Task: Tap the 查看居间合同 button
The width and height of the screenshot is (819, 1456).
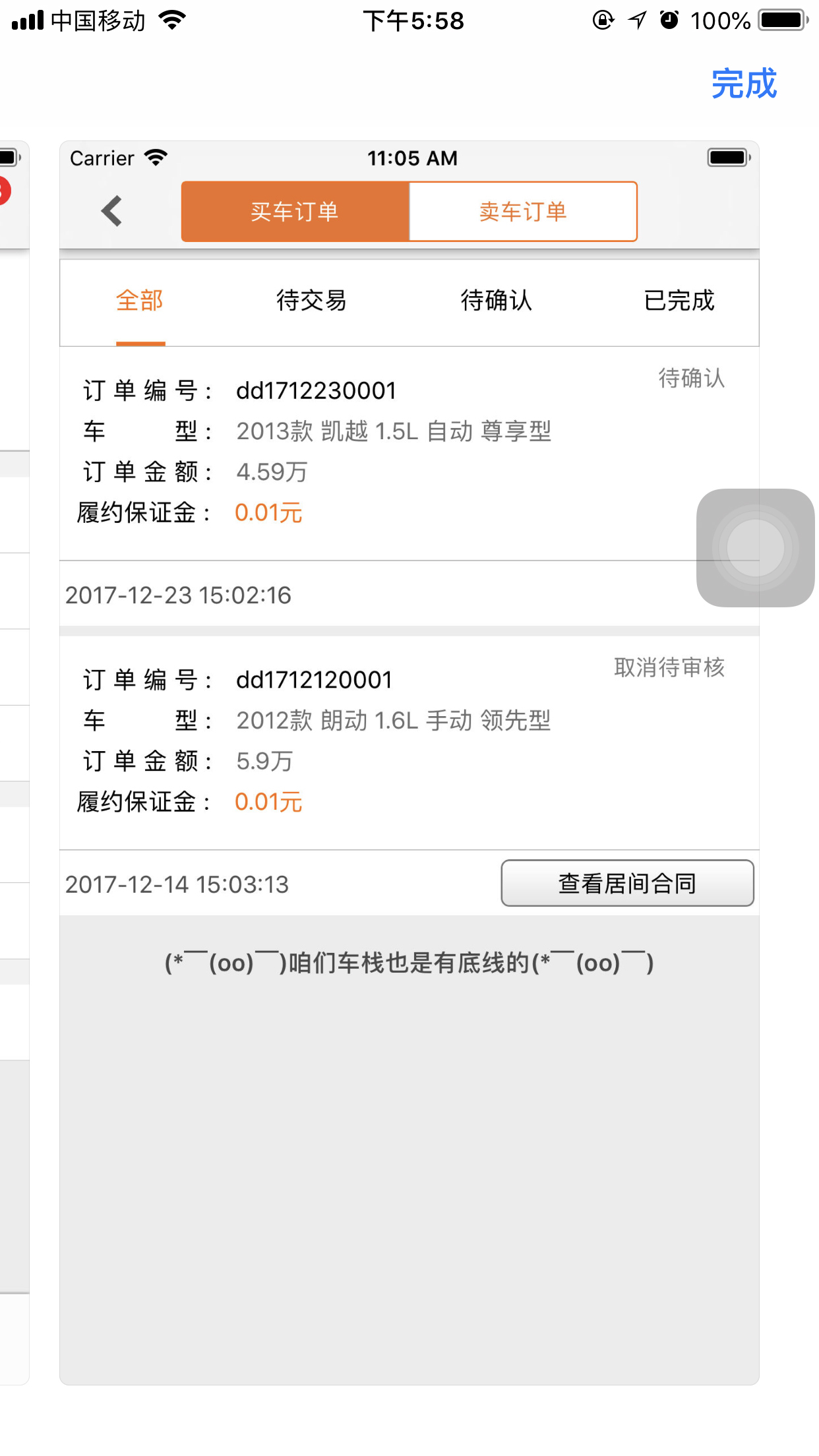Action: click(627, 884)
